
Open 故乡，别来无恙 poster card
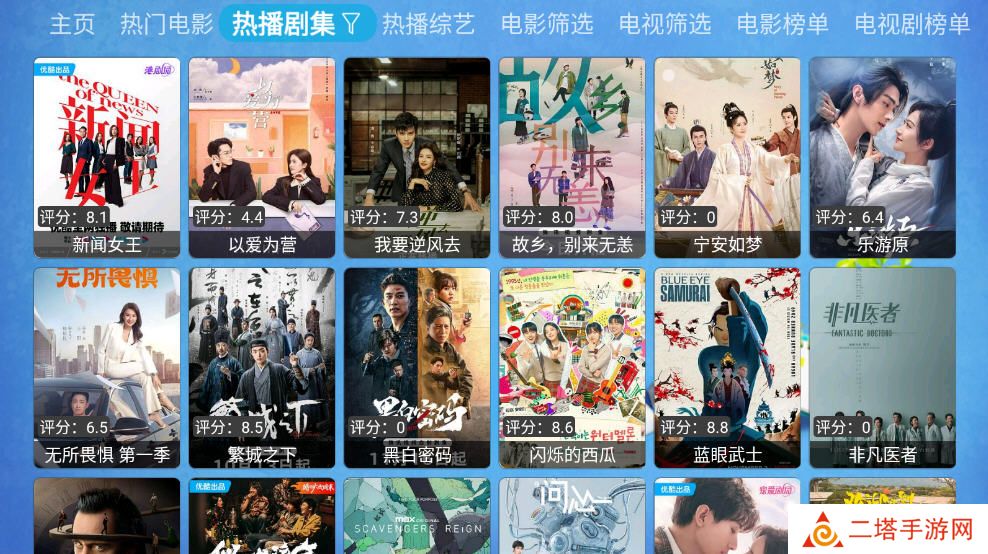coord(572,157)
